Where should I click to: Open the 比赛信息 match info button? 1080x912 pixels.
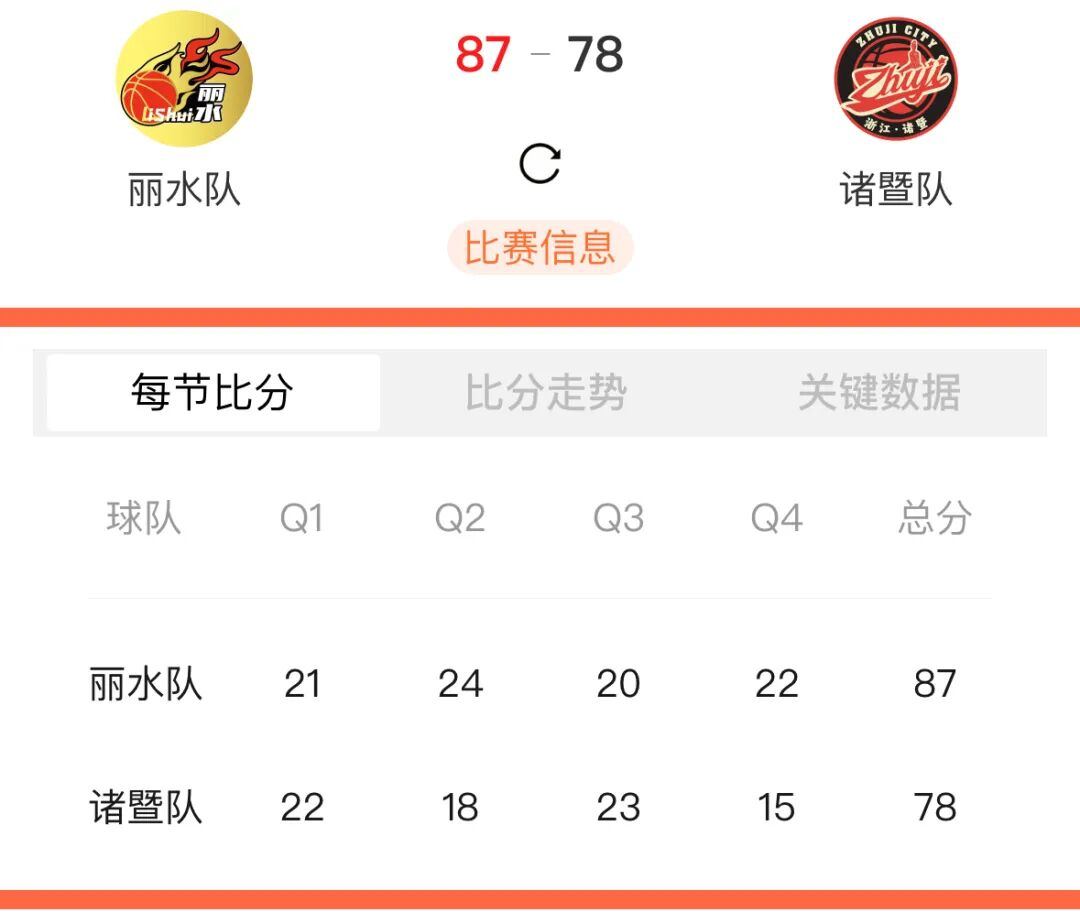pos(540,248)
